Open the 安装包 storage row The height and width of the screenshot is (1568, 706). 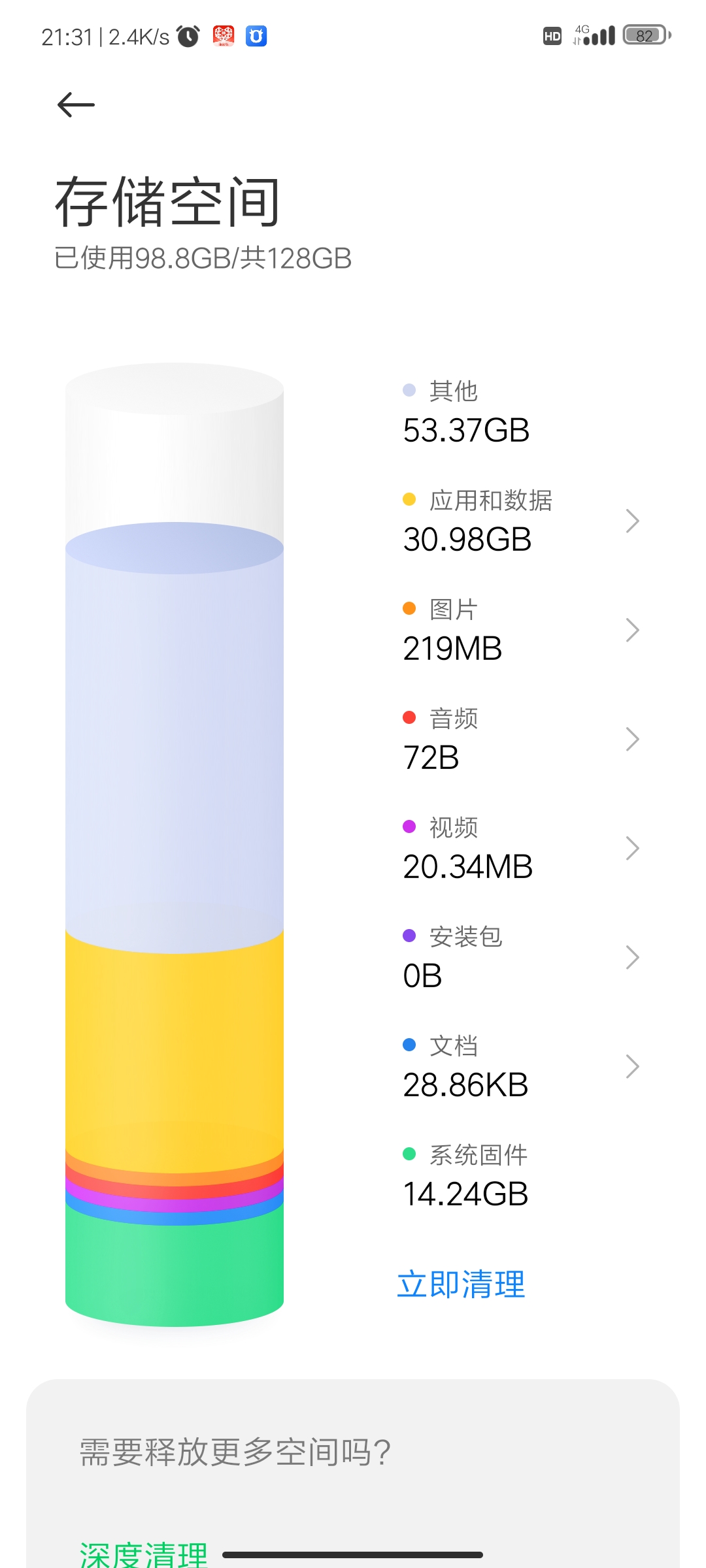click(520, 958)
